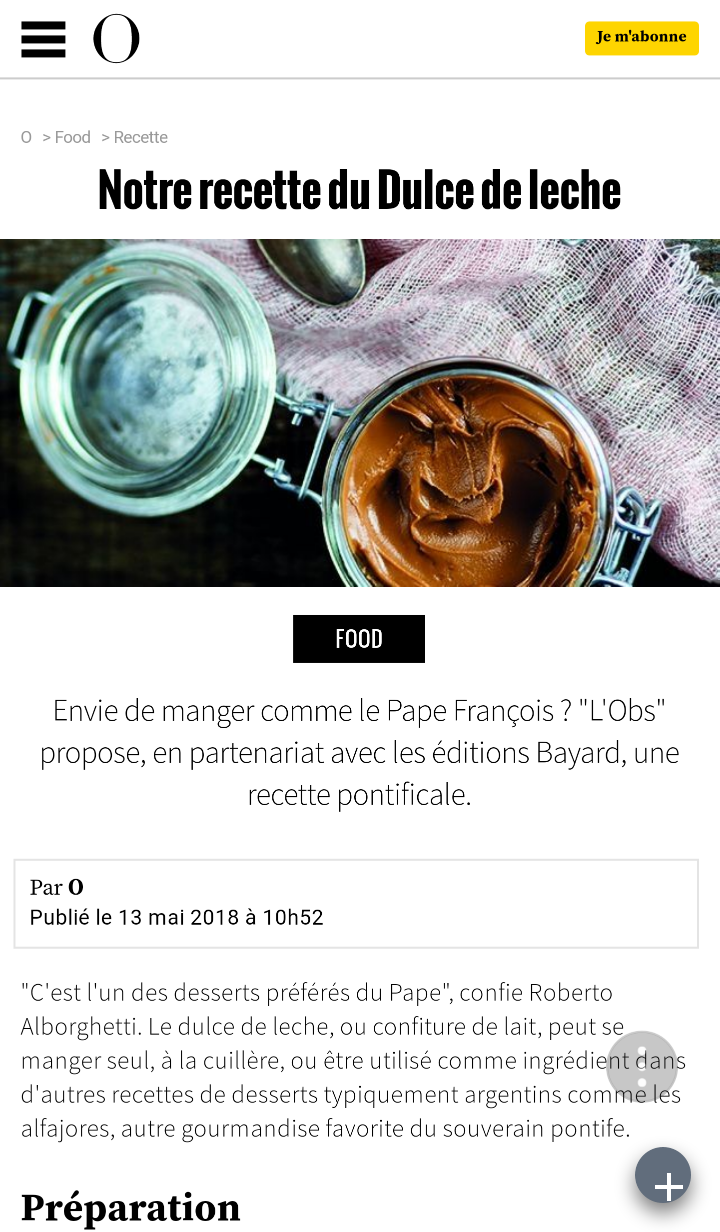Open the O breadcrumb link
This screenshot has height=1232, width=720.
coord(26,137)
